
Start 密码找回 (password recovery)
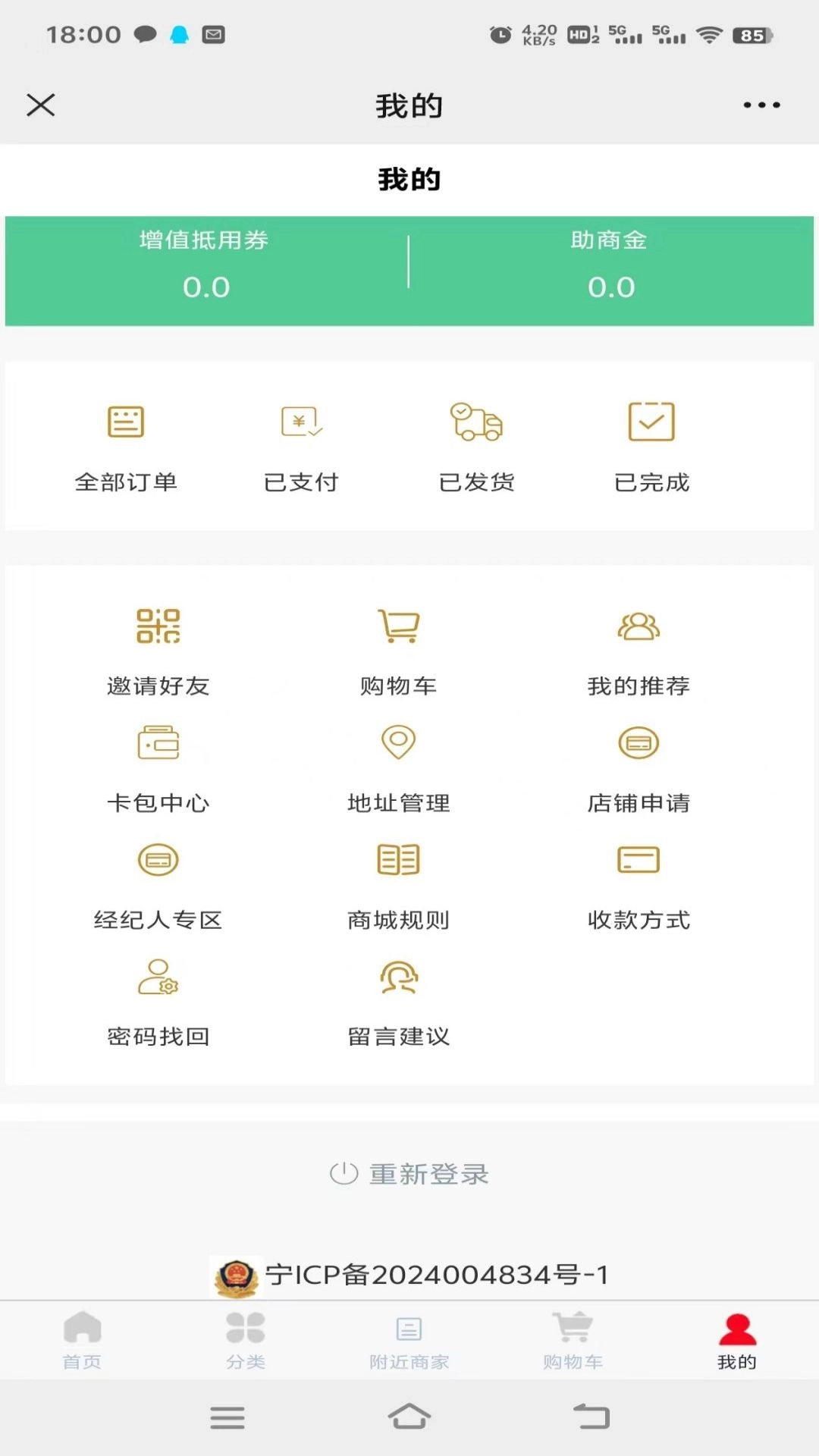point(158,999)
